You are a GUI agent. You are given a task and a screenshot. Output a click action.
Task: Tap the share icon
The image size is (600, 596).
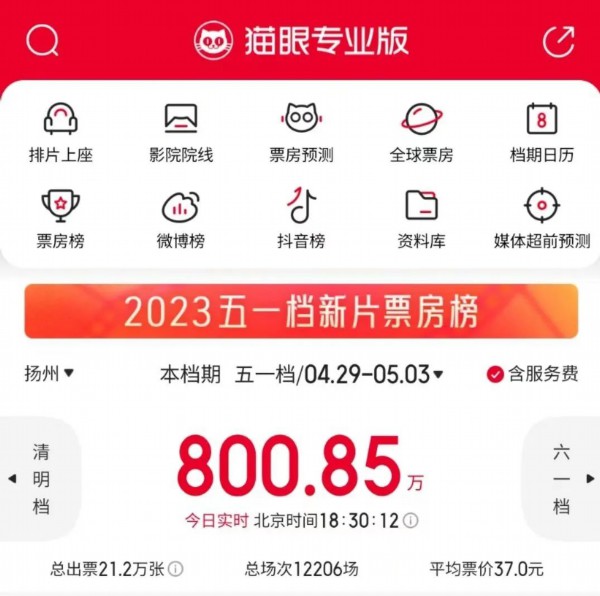click(x=558, y=41)
